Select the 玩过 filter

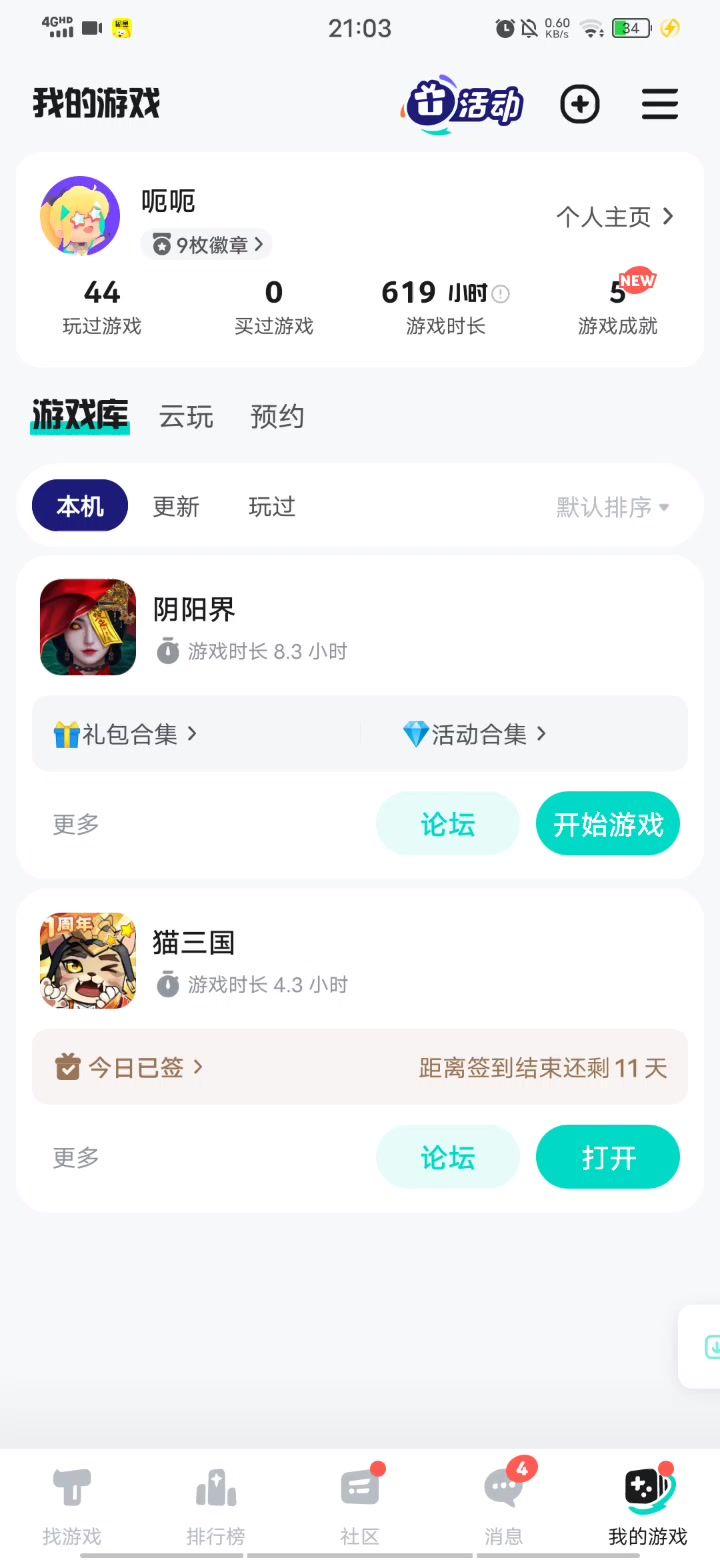pyautogui.click(x=272, y=507)
